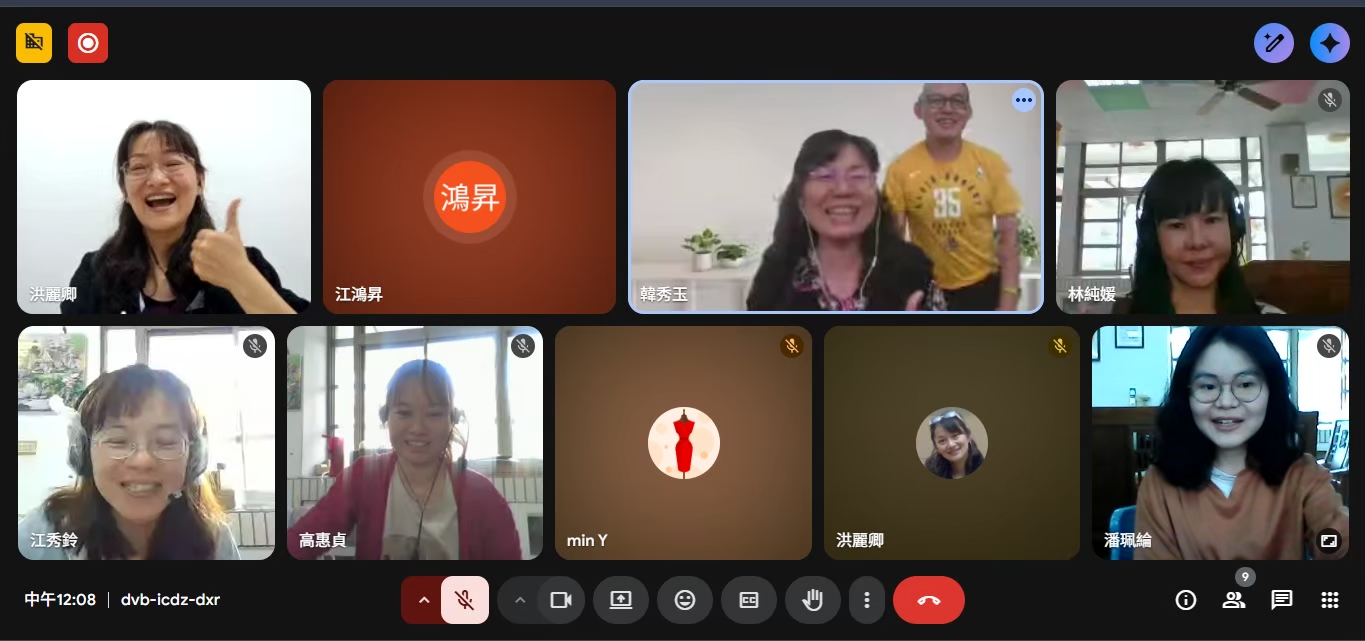
Task: Open the Gemini sparkle button
Action: 1330,43
